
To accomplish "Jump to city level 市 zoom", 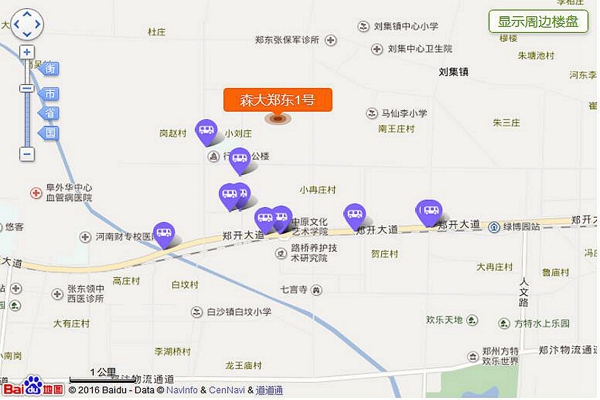I will coord(50,92).
